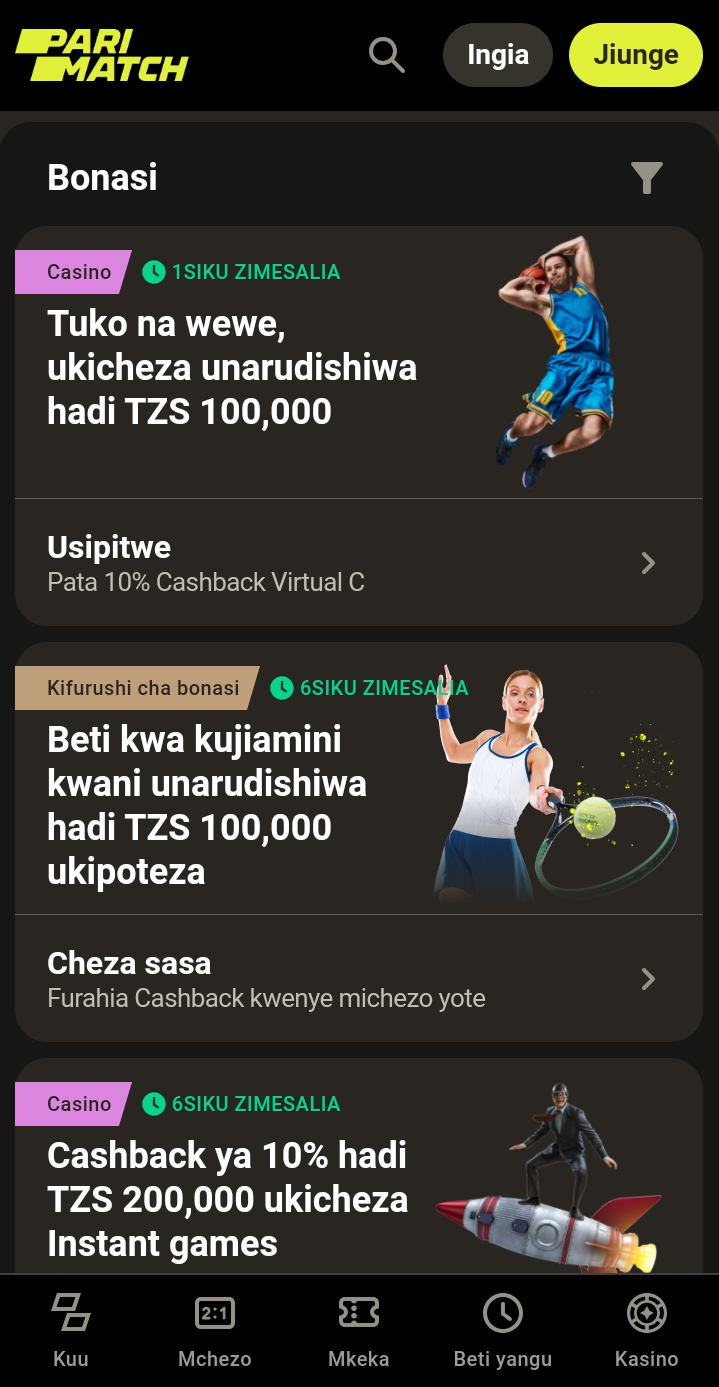
Task: Open the Cheza sasa row
Action: pos(358,979)
